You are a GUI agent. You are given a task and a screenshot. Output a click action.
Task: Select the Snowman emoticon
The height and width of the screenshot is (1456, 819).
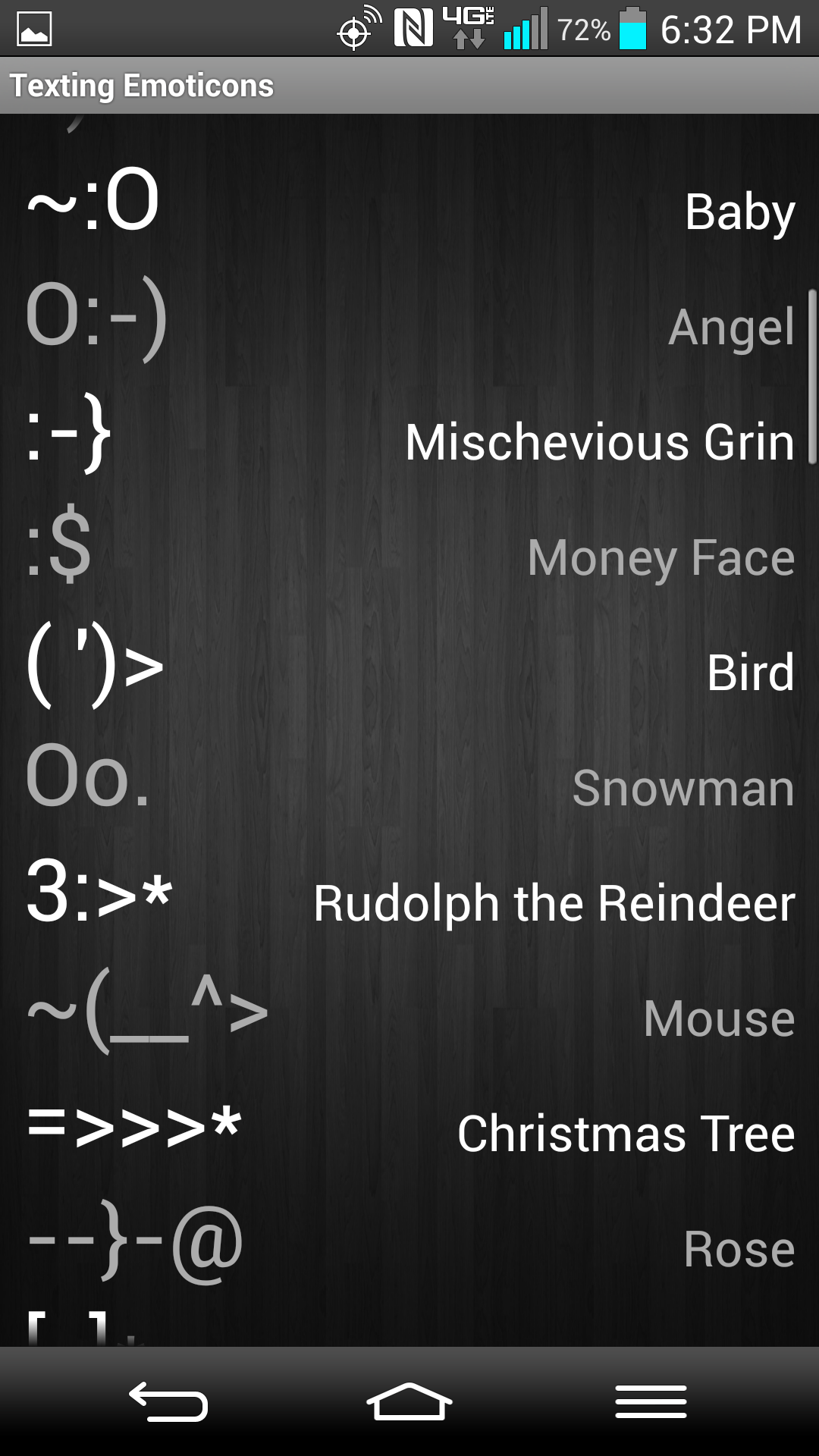pos(409,786)
